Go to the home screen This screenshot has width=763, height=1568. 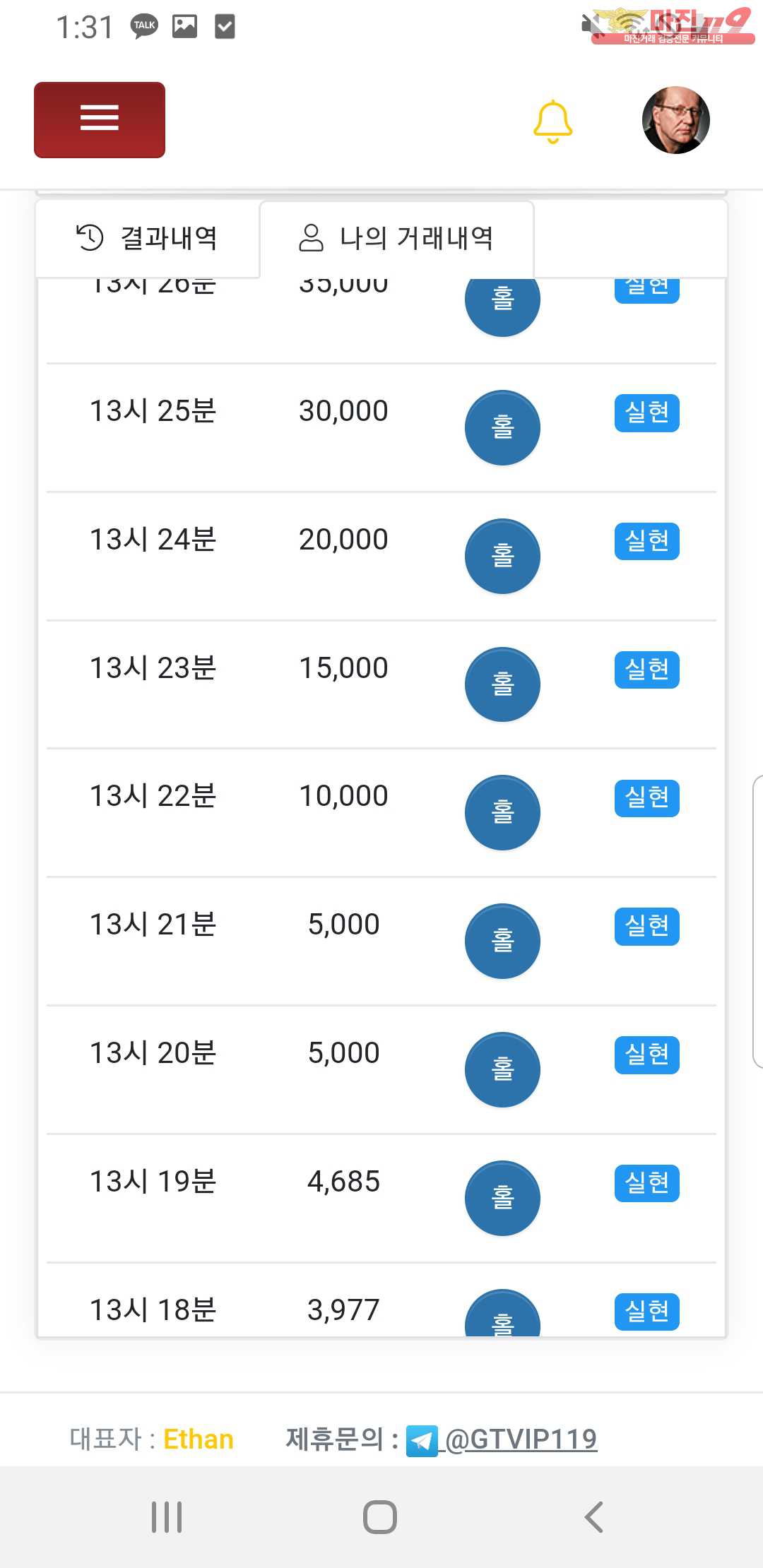(380, 1516)
